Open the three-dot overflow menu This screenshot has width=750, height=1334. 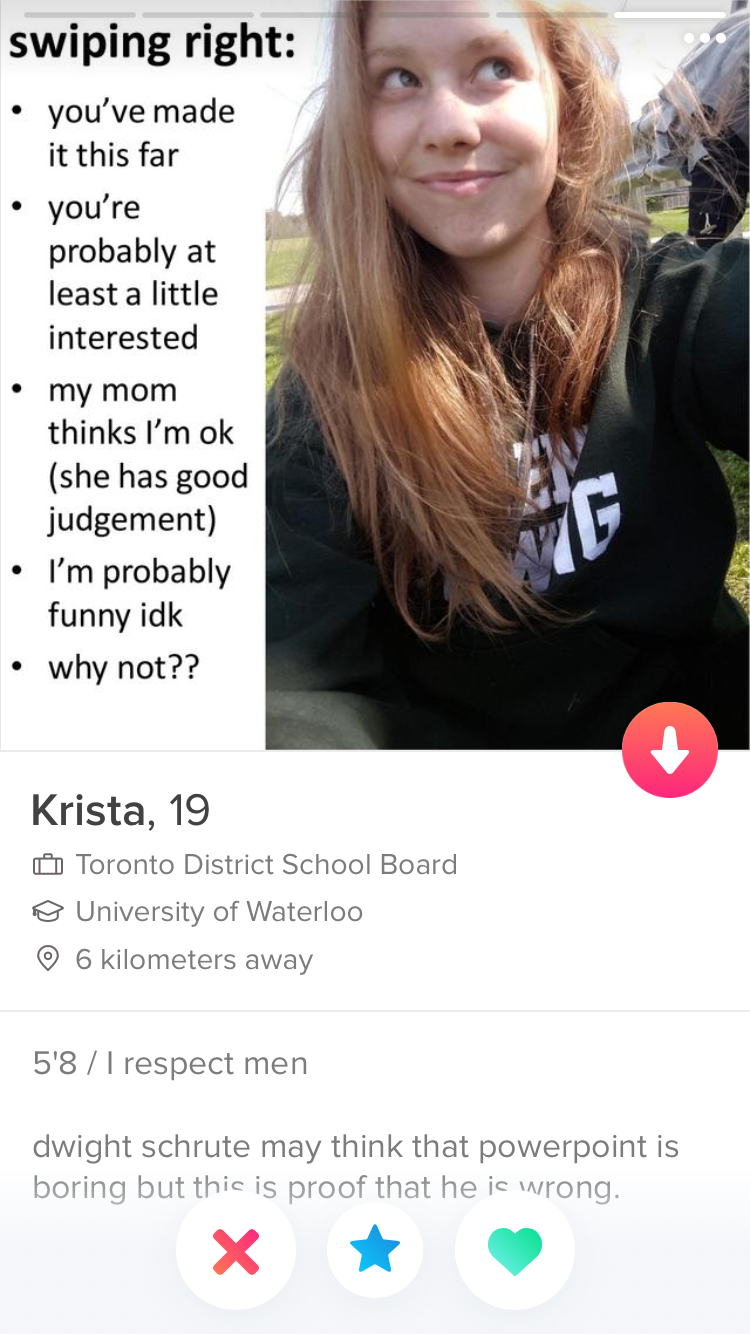tap(704, 38)
